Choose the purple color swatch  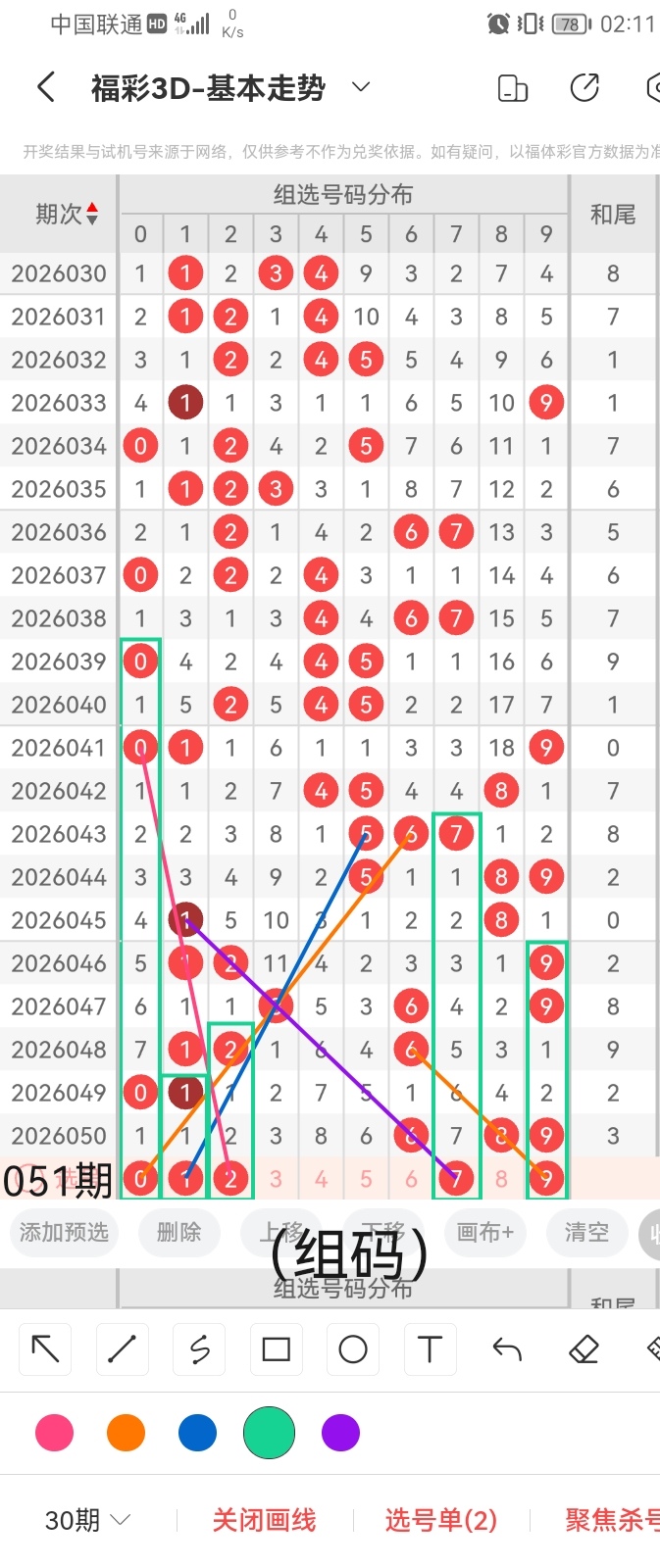click(x=340, y=1433)
